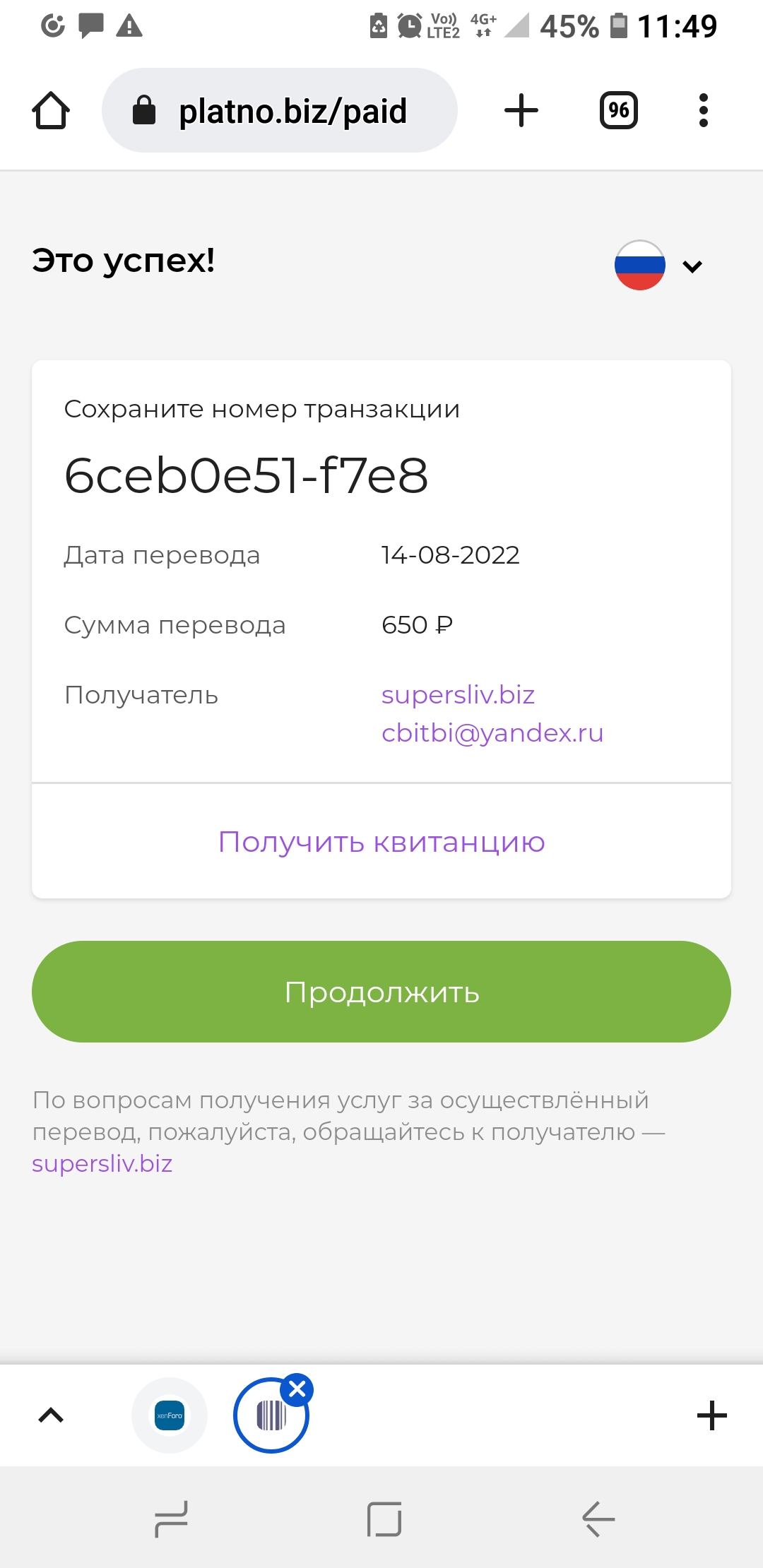Screen dimensions: 763x1568
Task: Switch to the XenForo tab
Action: click(x=170, y=1415)
